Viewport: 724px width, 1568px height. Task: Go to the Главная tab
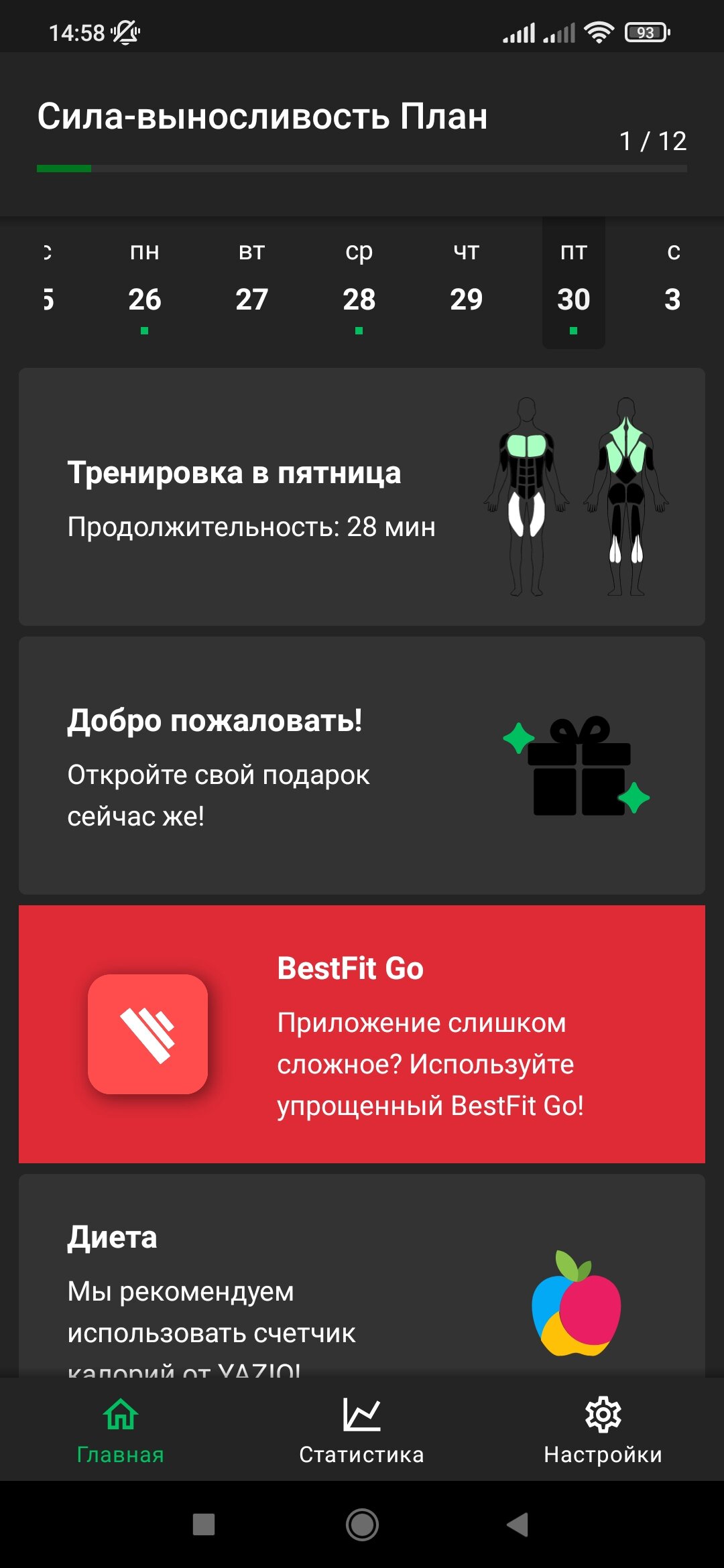coord(121,1431)
